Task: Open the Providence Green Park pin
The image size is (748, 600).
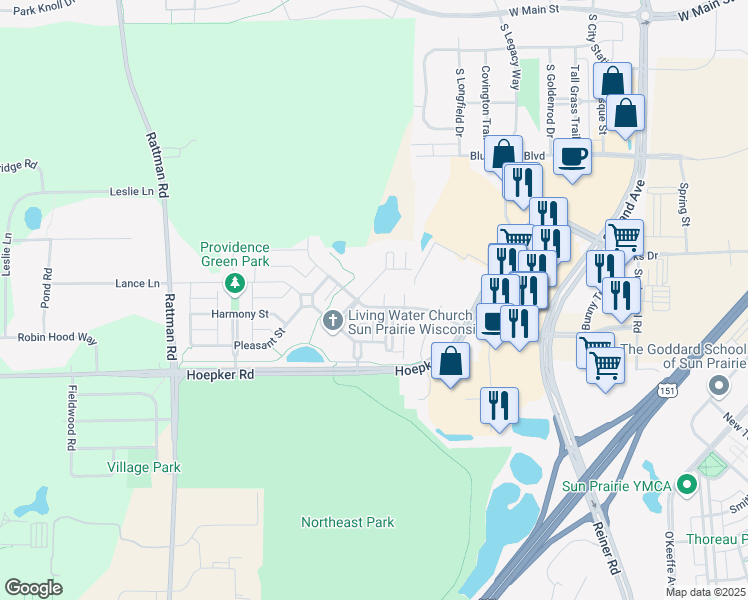Action: click(x=235, y=284)
